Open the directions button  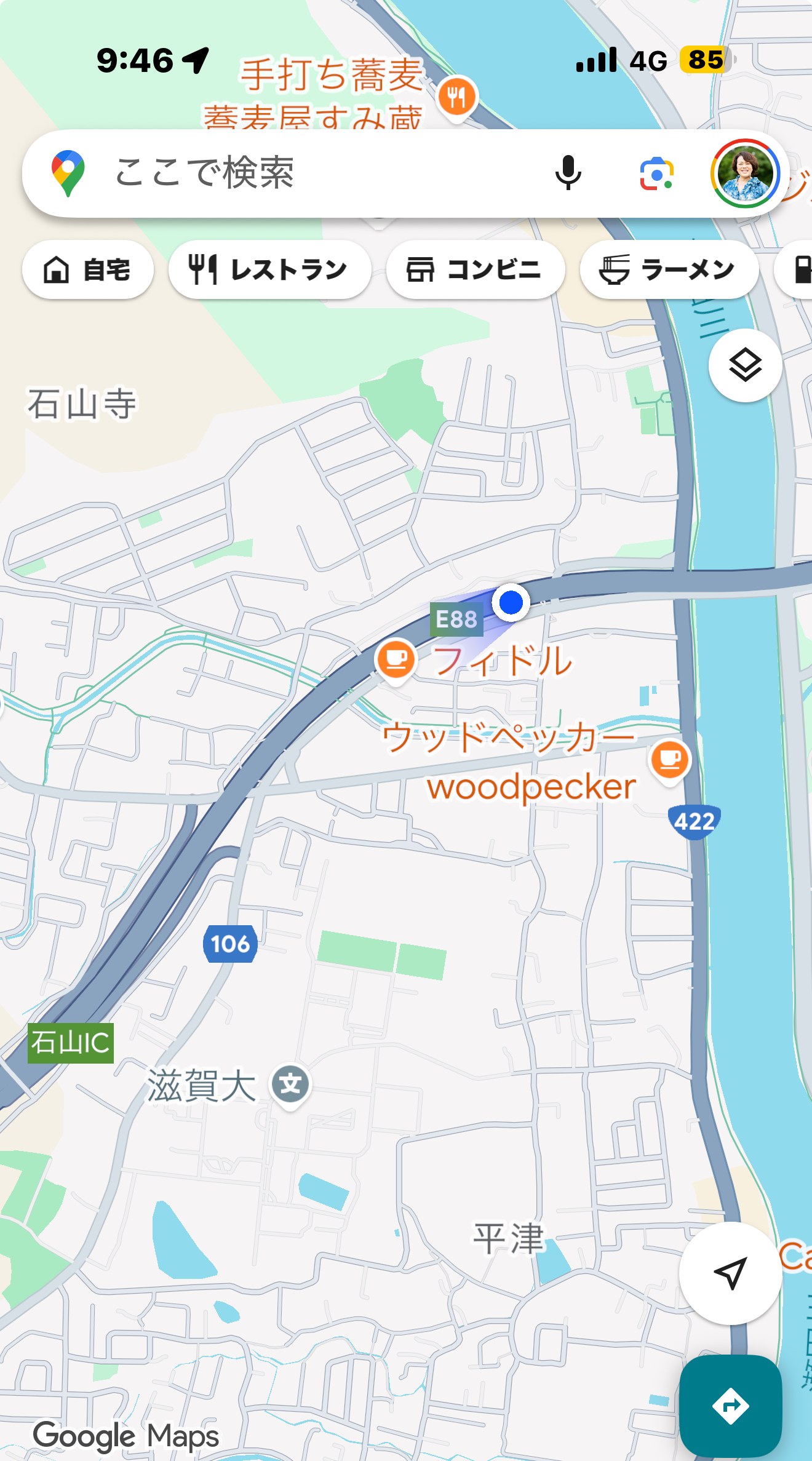pos(730,1406)
